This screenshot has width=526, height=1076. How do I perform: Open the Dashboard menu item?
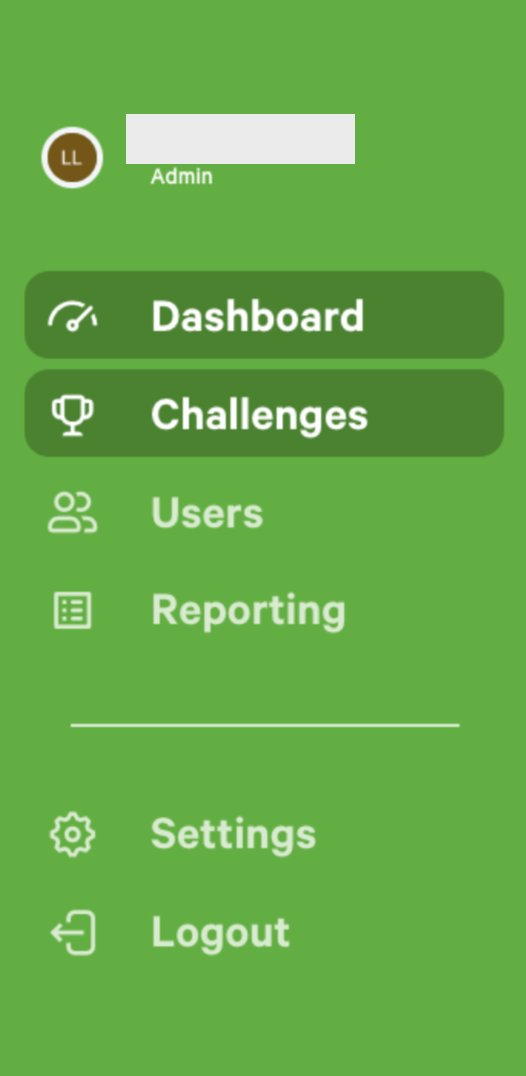pos(264,315)
